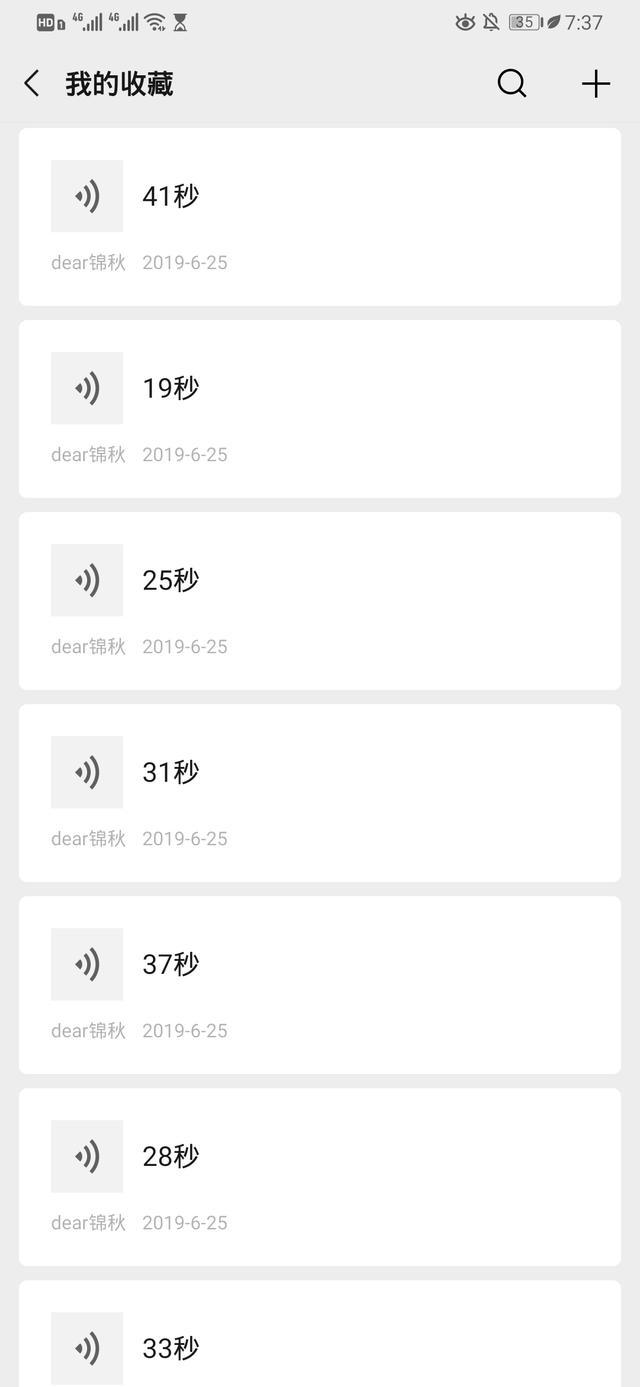The image size is (640, 1387).
Task: Select the 25秒 voice favorite
Action: coord(319,600)
